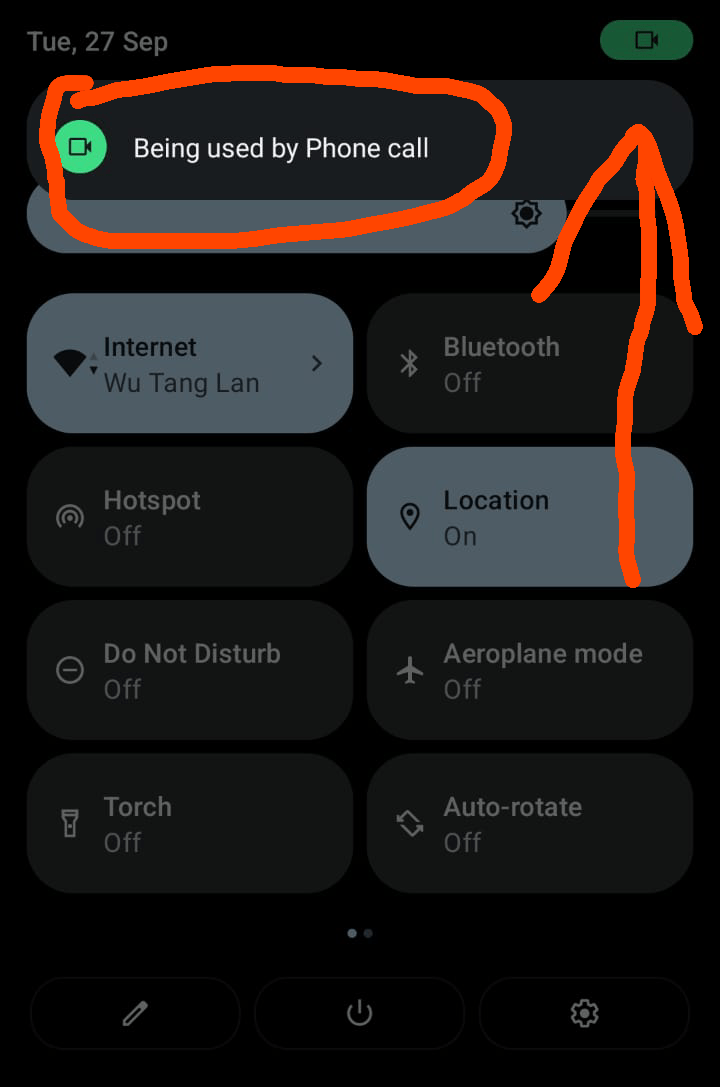Open quick settings edit mode with the pencil button

tap(134, 1013)
